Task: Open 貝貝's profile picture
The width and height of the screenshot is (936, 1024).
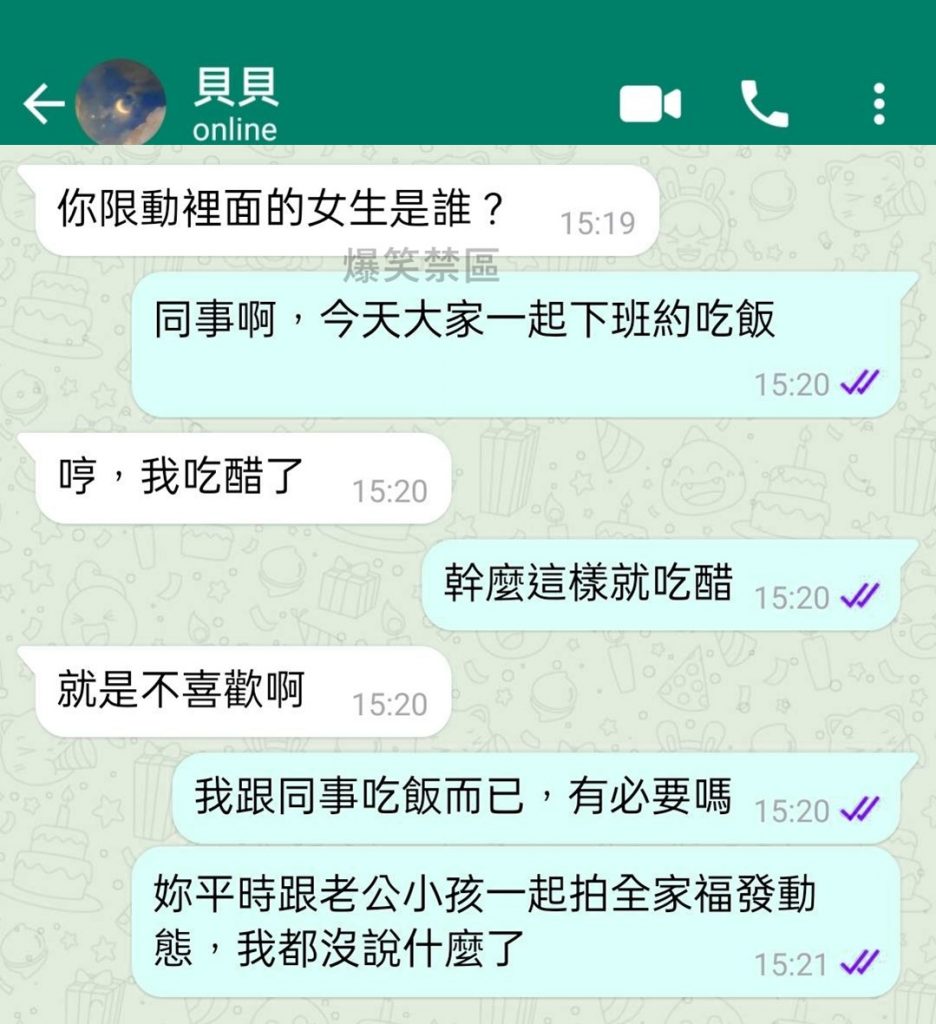Action: point(121,103)
